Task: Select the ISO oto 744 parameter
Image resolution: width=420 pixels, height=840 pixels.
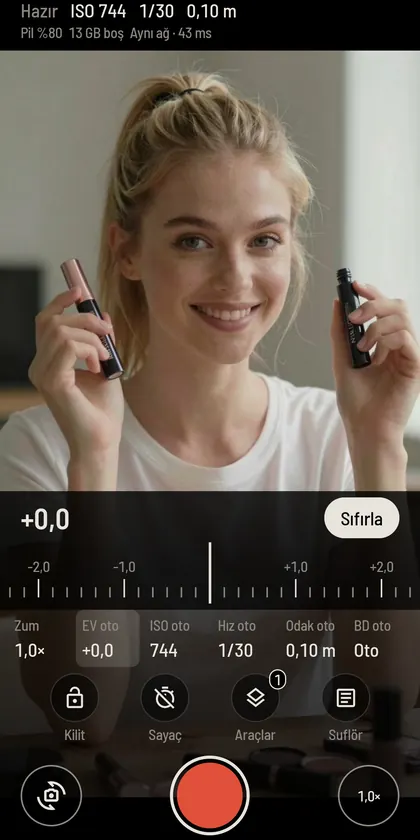Action: click(x=175, y=639)
